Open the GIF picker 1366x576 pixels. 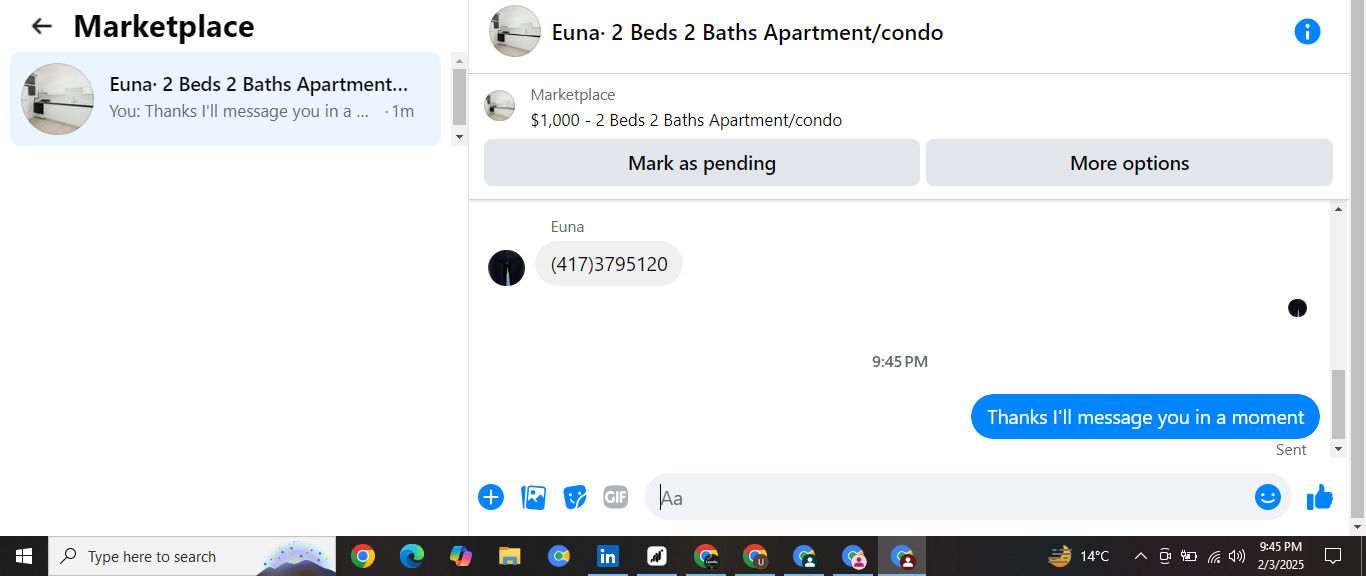616,497
